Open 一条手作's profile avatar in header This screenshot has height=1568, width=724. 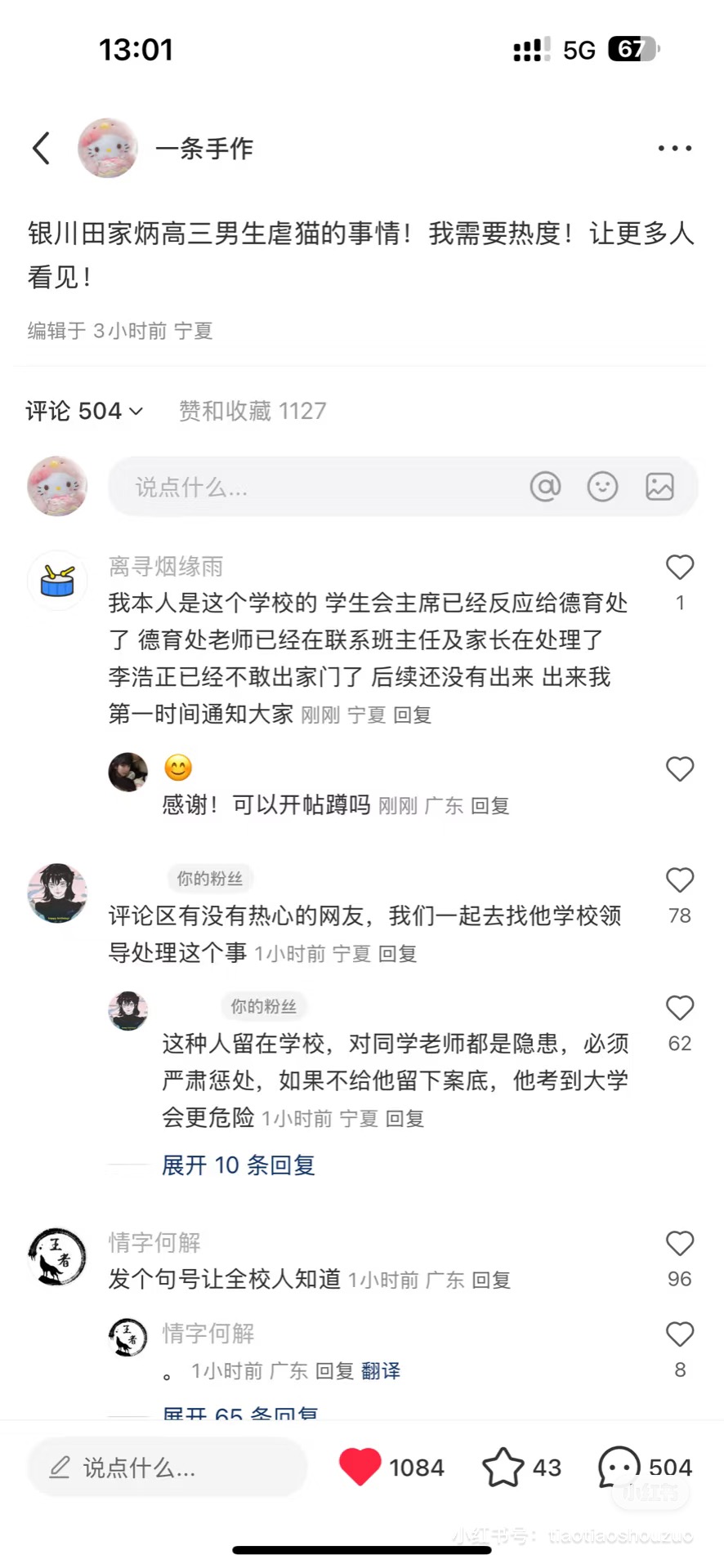107,148
